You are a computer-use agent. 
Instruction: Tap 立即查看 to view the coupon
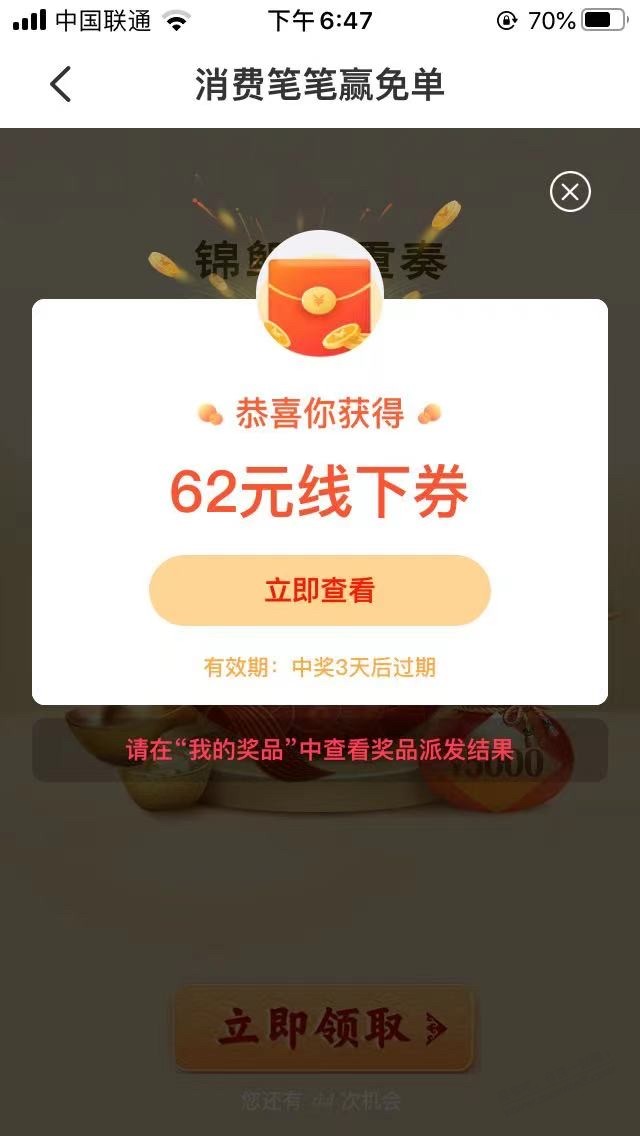click(319, 590)
